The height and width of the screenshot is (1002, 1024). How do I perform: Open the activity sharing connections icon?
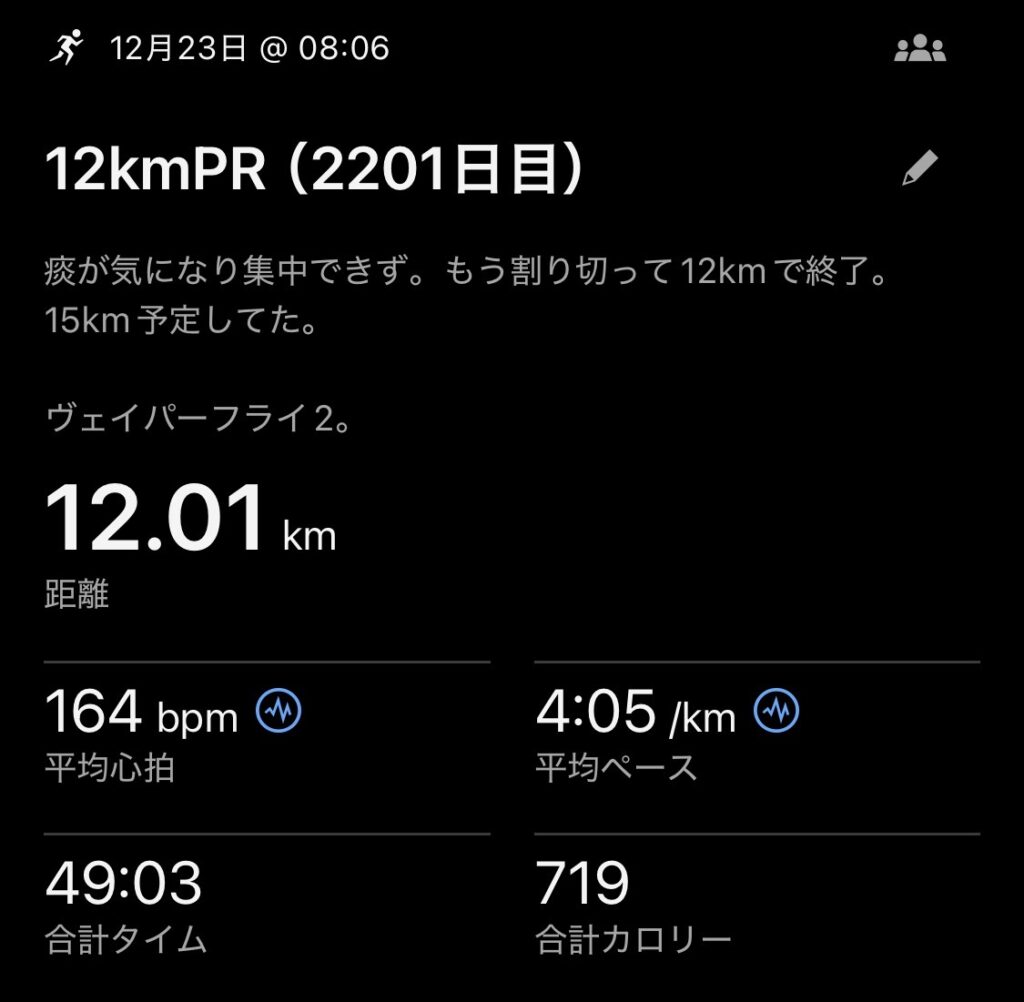point(919,49)
